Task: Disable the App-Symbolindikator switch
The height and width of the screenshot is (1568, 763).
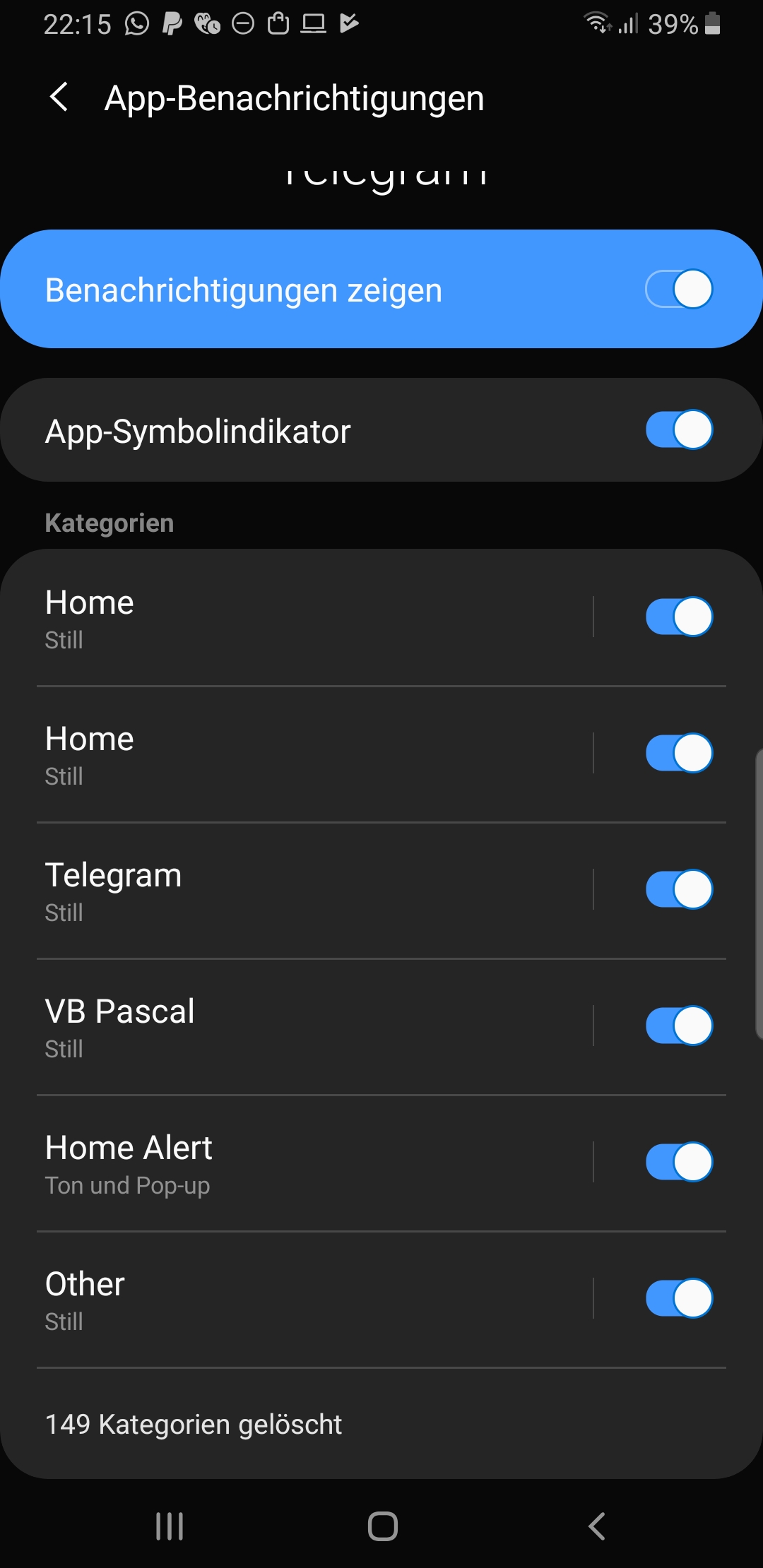Action: 678,430
